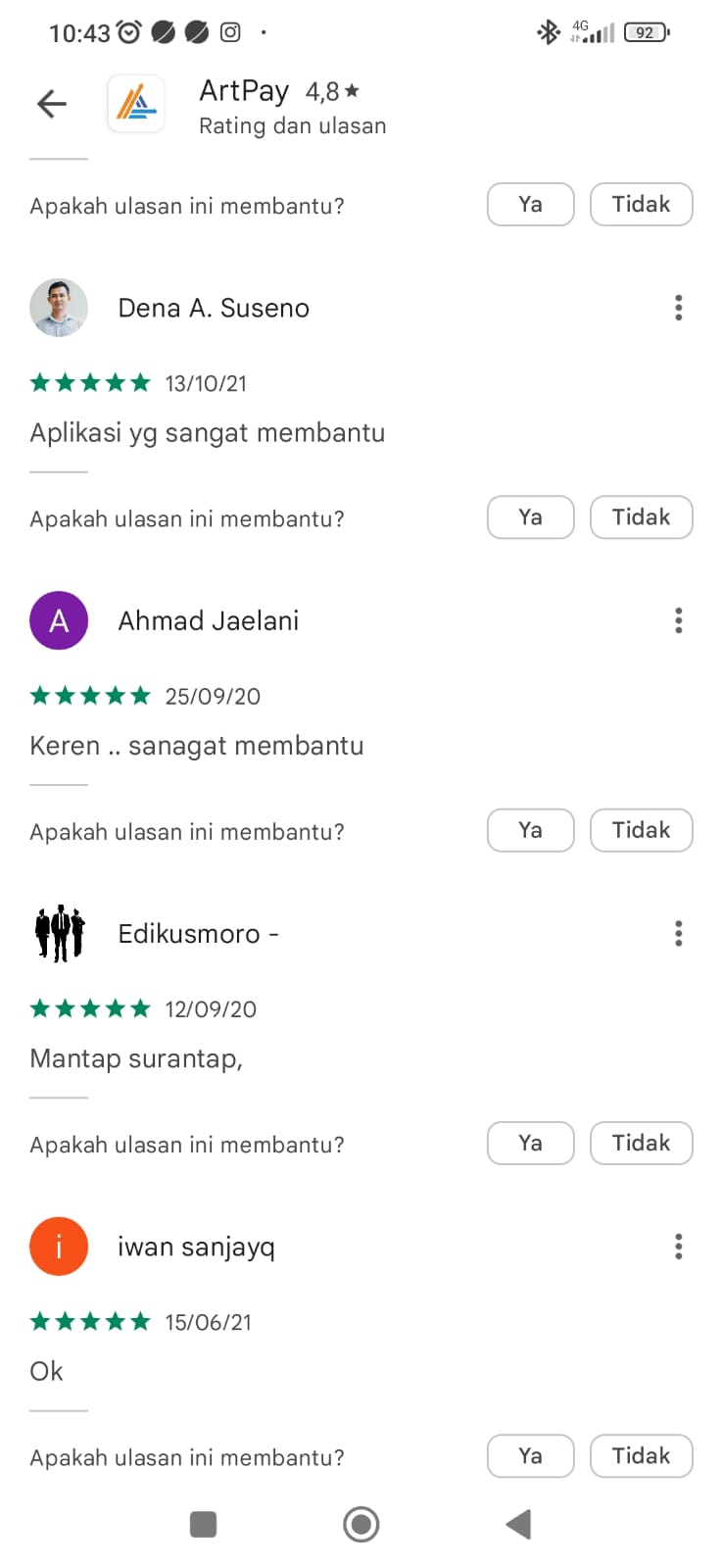This screenshot has height=1568, width=723.
Task: Select Tidak under iwan sanjayq's review
Action: [x=641, y=1455]
